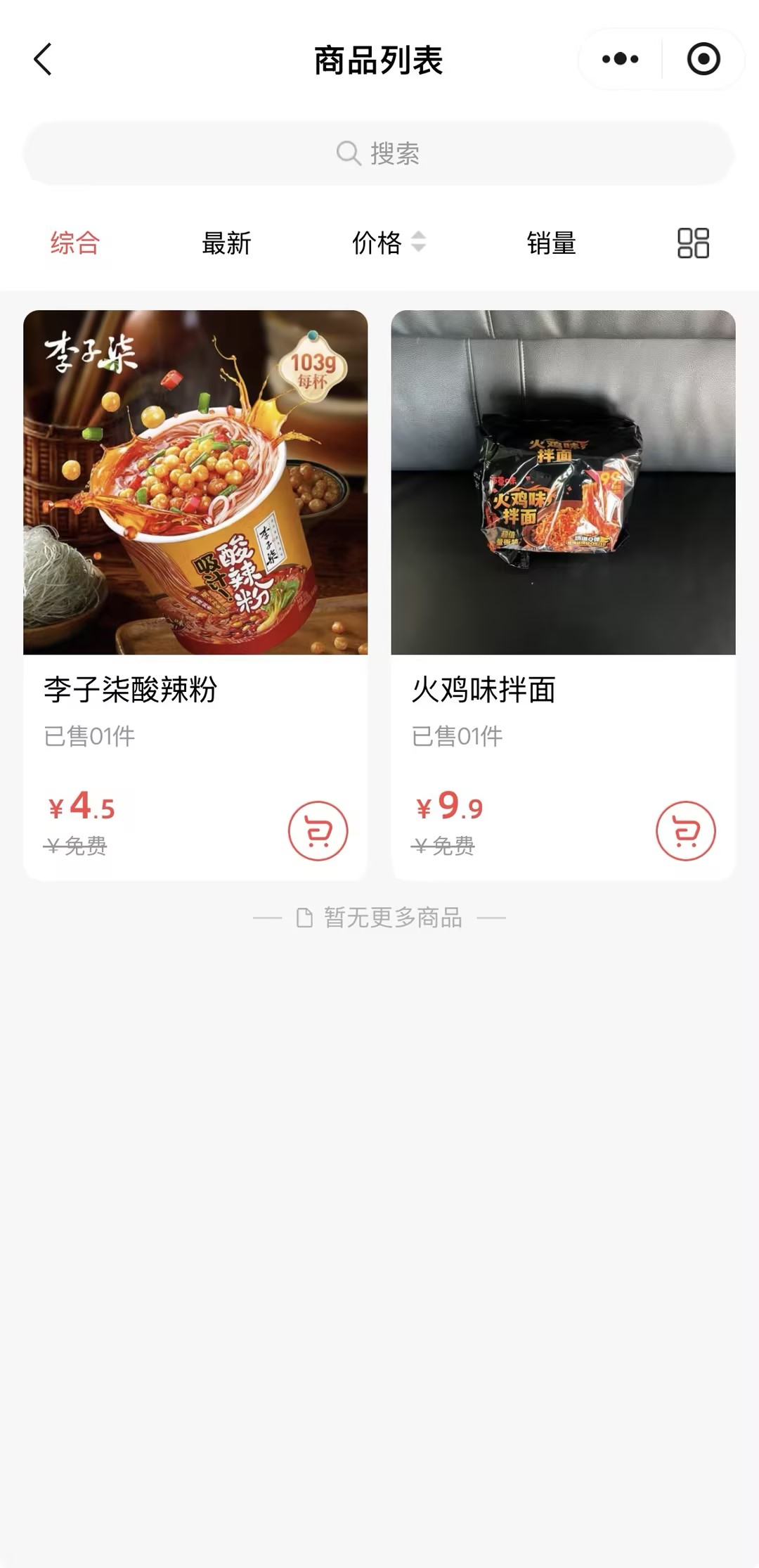Viewport: 759px width, 1568px height.
Task: Tap the 搜索 search box
Action: 378,153
